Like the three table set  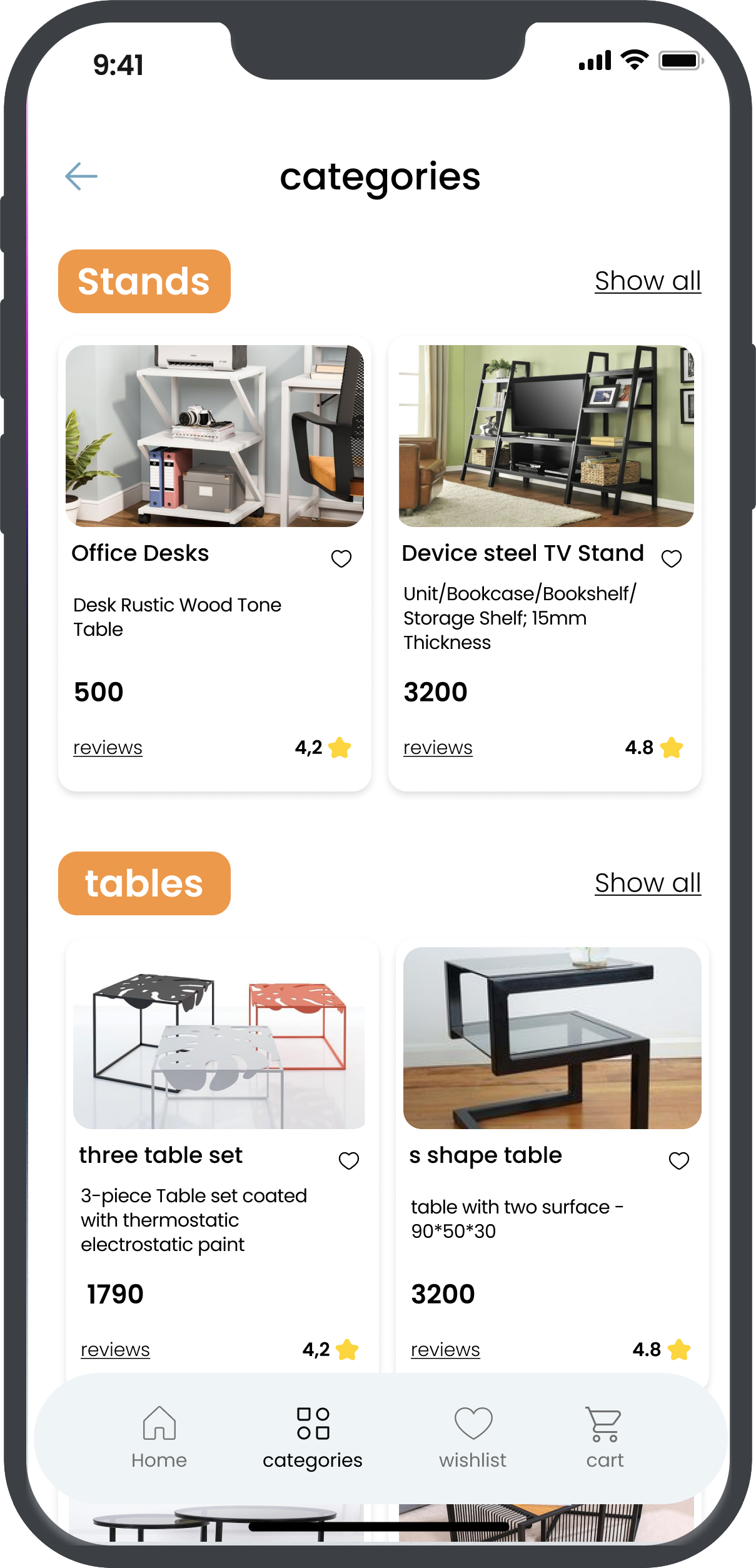[349, 1160]
